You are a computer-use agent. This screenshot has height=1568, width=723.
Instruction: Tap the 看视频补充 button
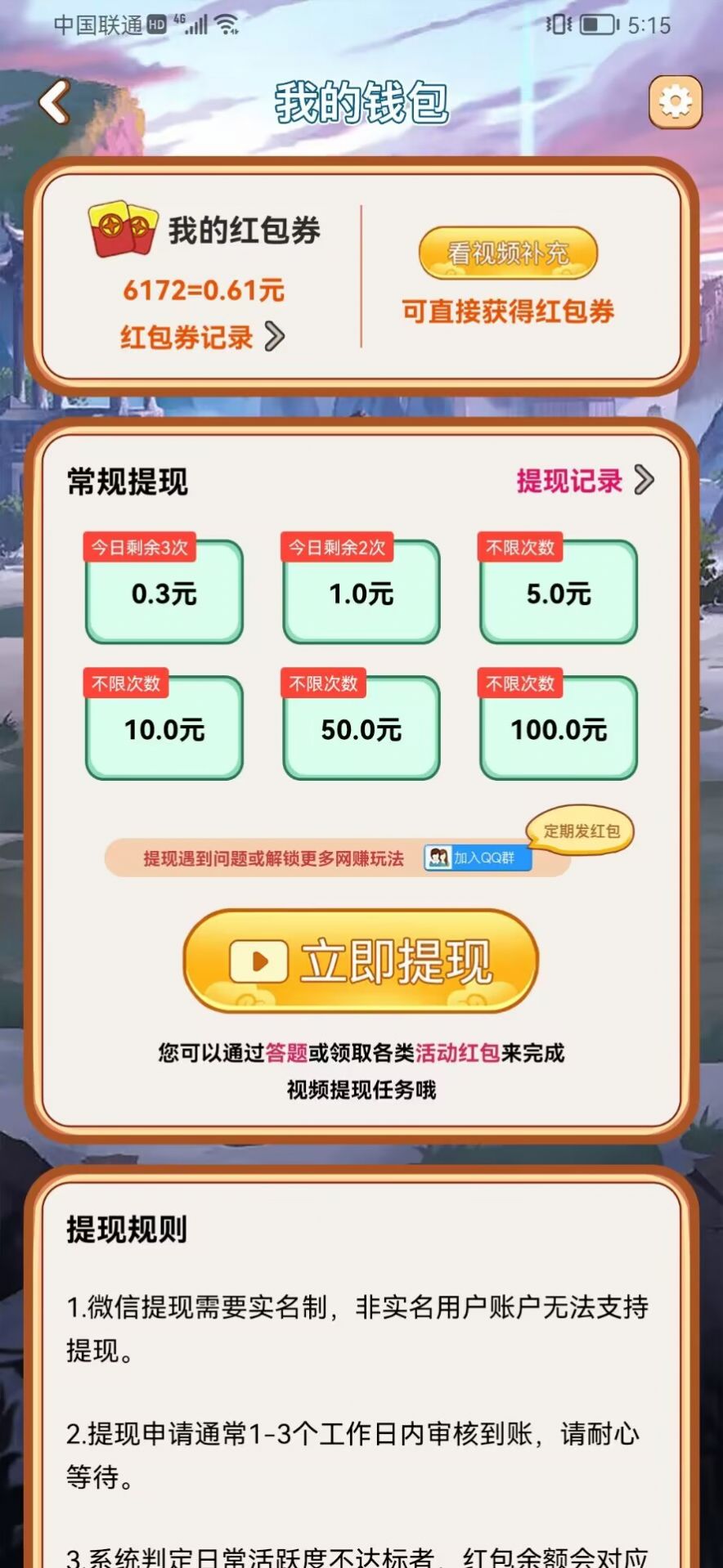[x=508, y=253]
